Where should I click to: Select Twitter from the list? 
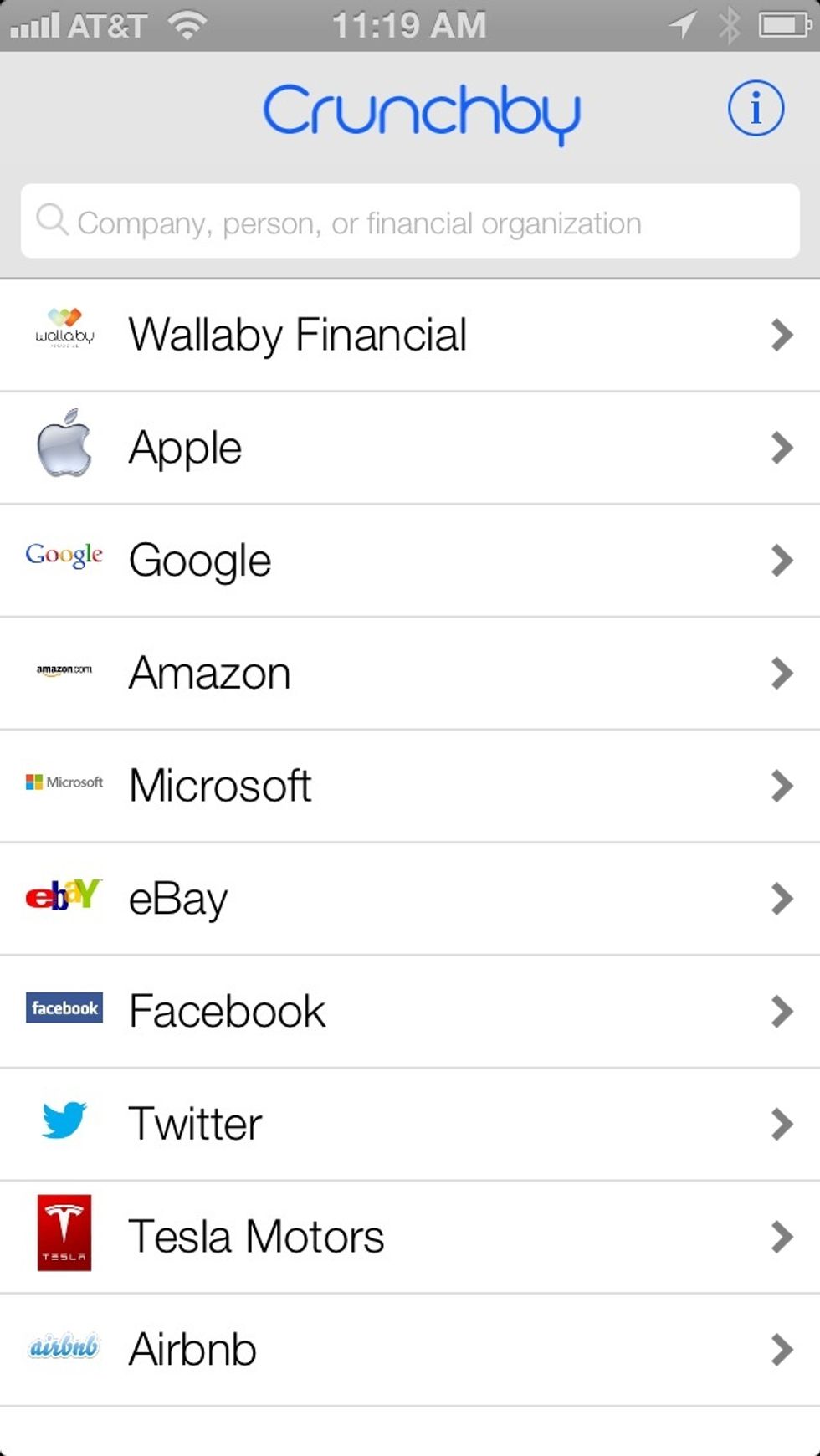click(x=410, y=1124)
